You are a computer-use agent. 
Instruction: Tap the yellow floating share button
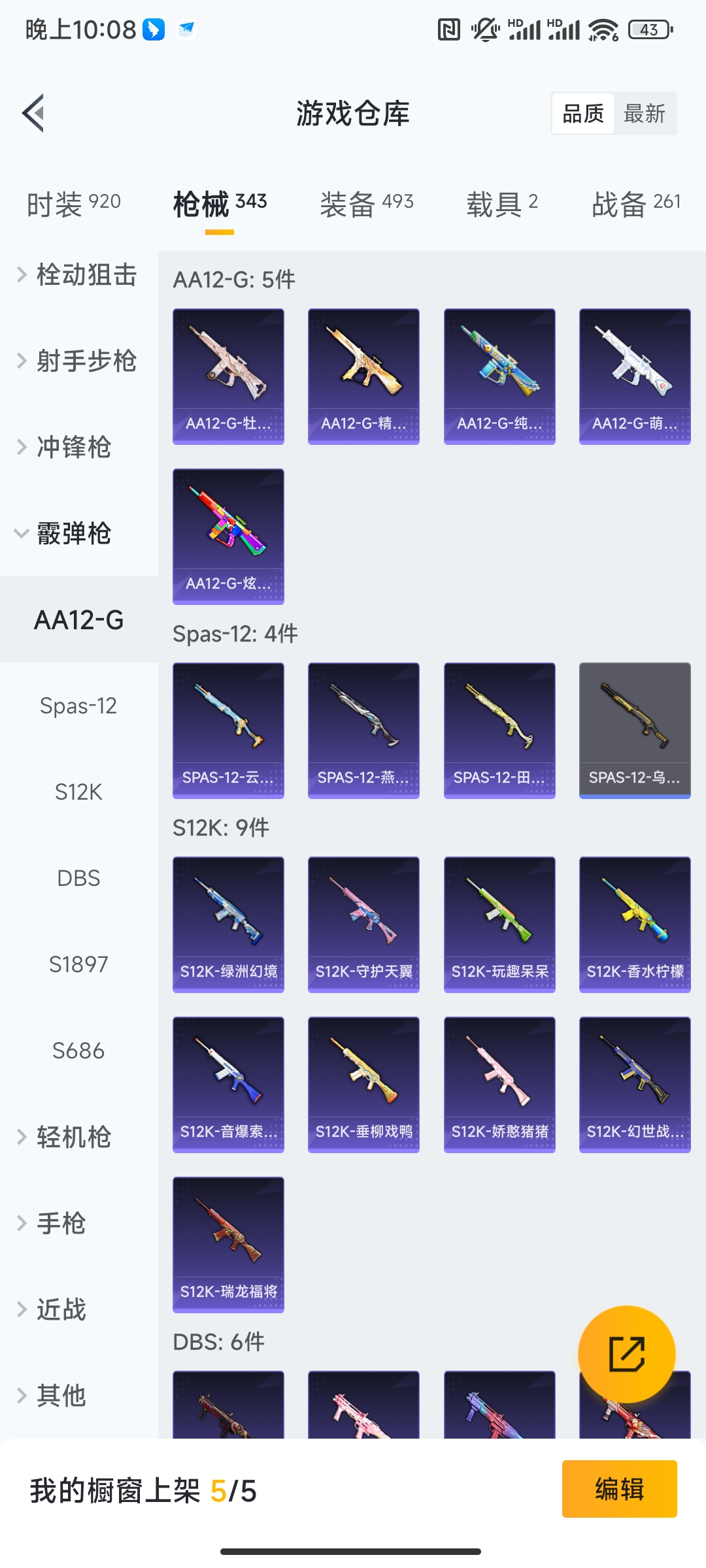[x=626, y=1354]
